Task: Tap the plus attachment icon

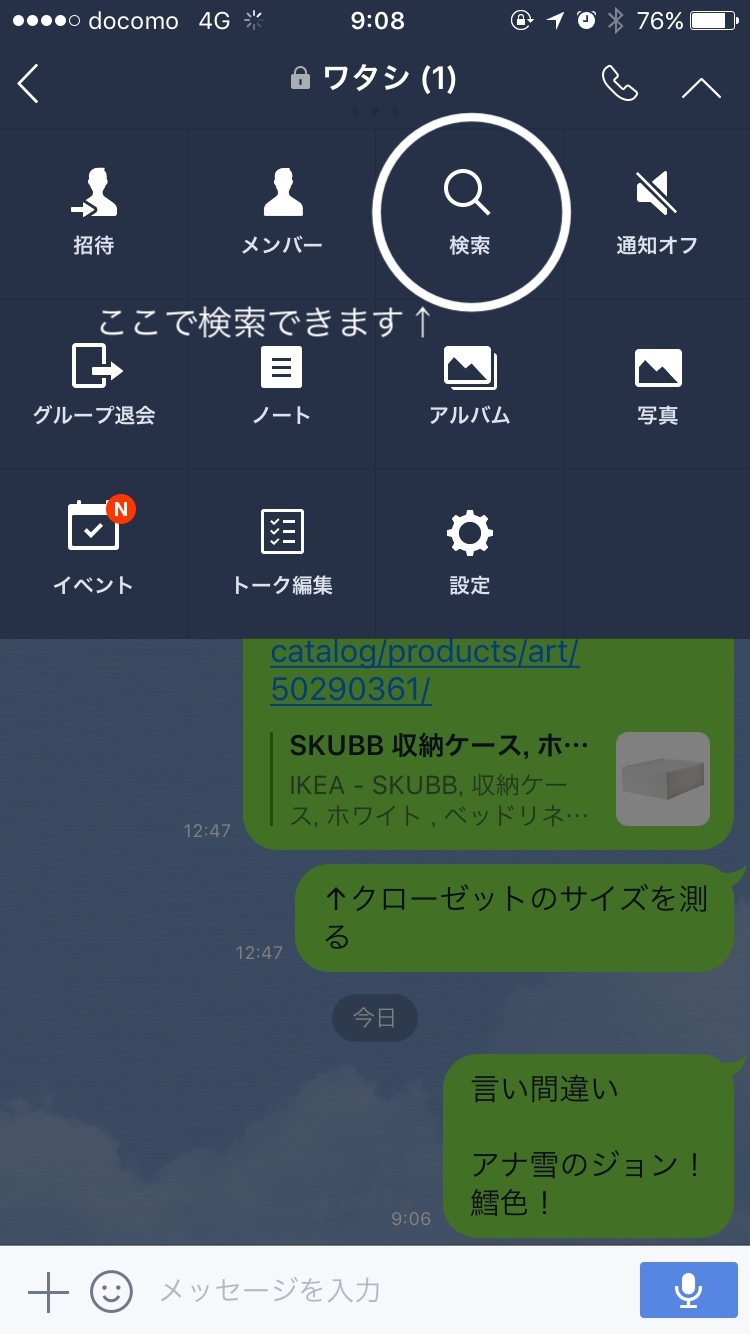Action: coord(47,1292)
